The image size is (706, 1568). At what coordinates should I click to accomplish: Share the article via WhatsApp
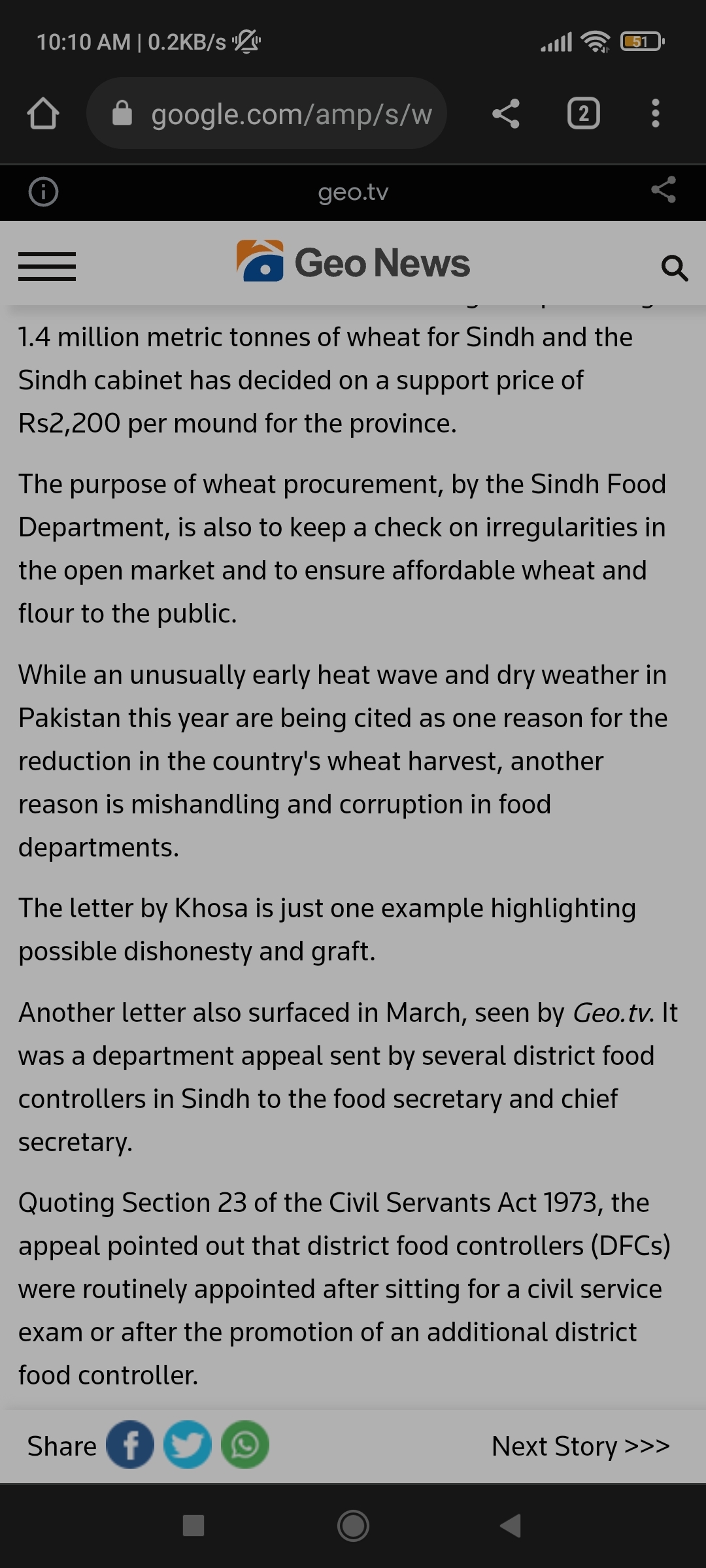coord(245,1445)
